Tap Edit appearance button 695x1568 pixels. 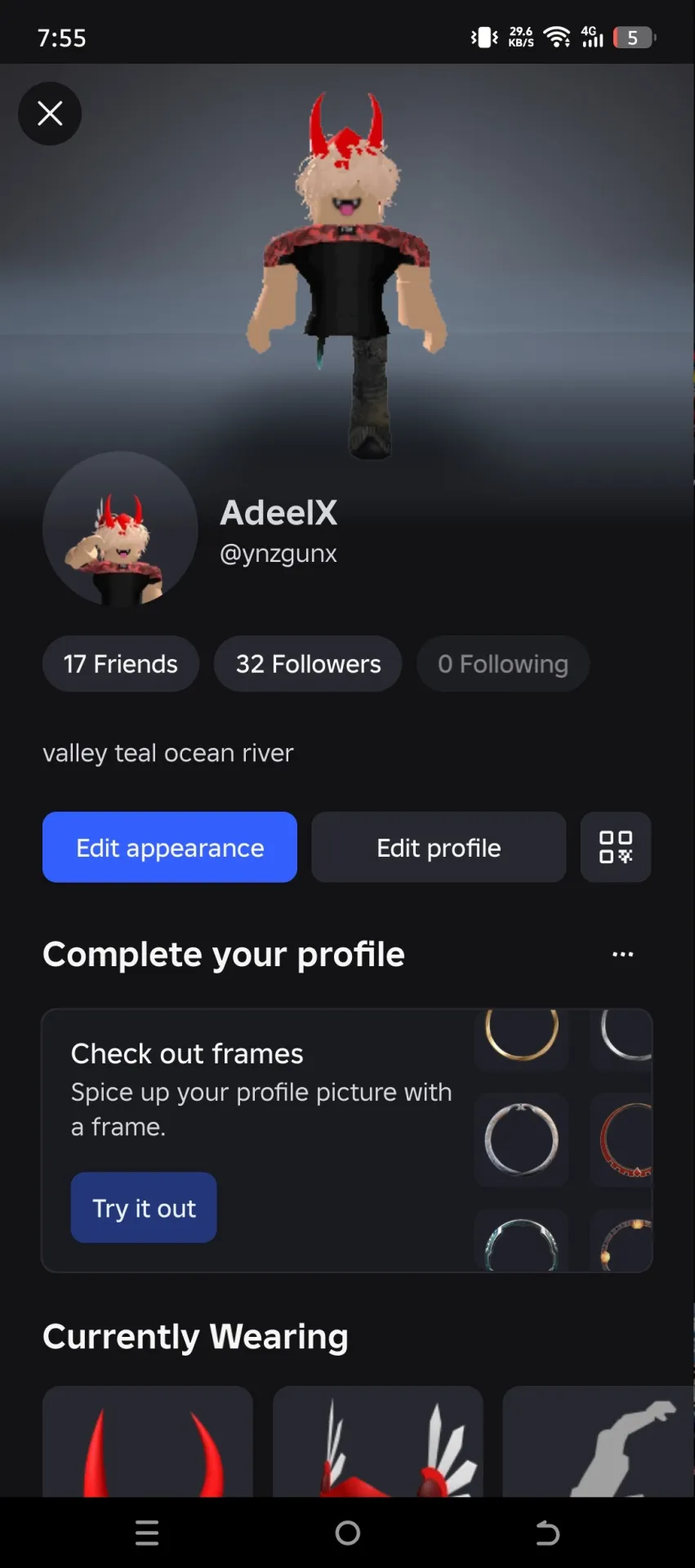(x=170, y=847)
